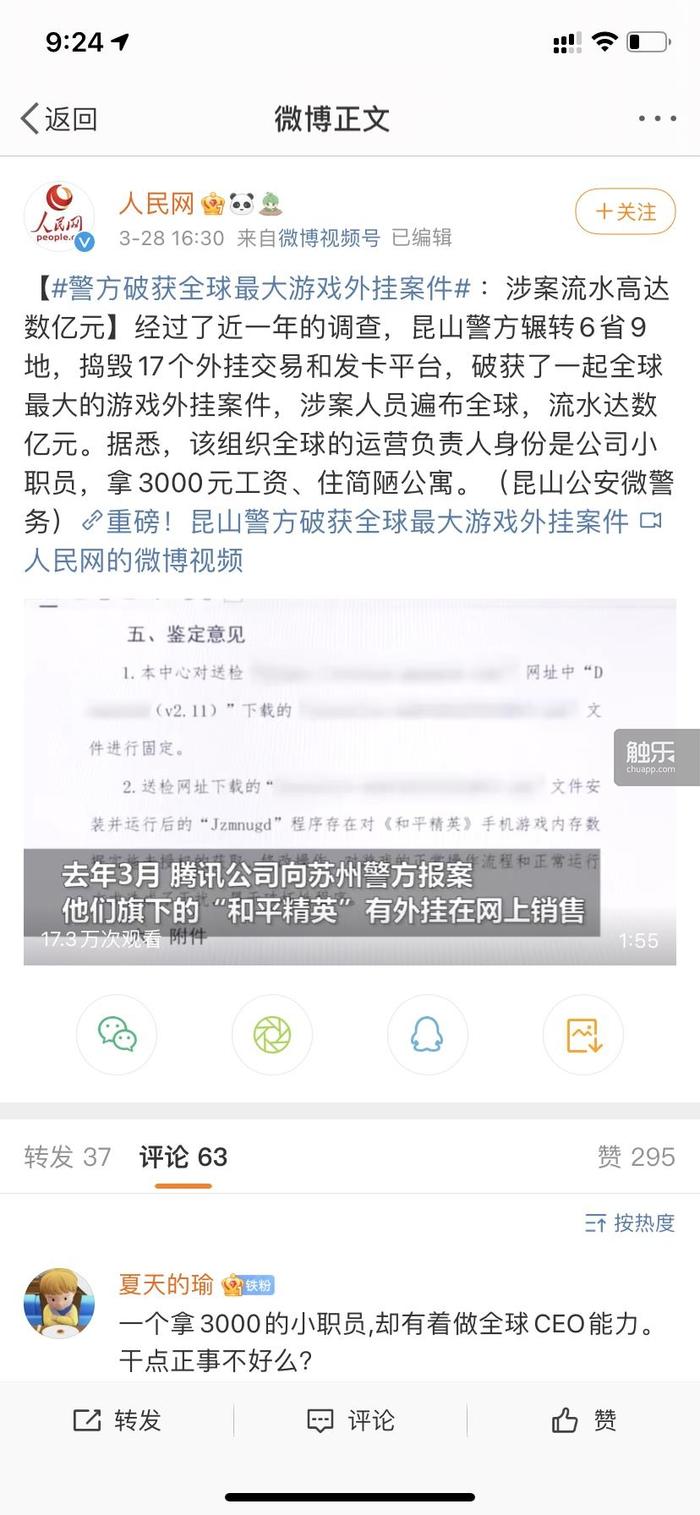Play the 人民网 Weibo video
This screenshot has width=700, height=1515.
[349, 781]
